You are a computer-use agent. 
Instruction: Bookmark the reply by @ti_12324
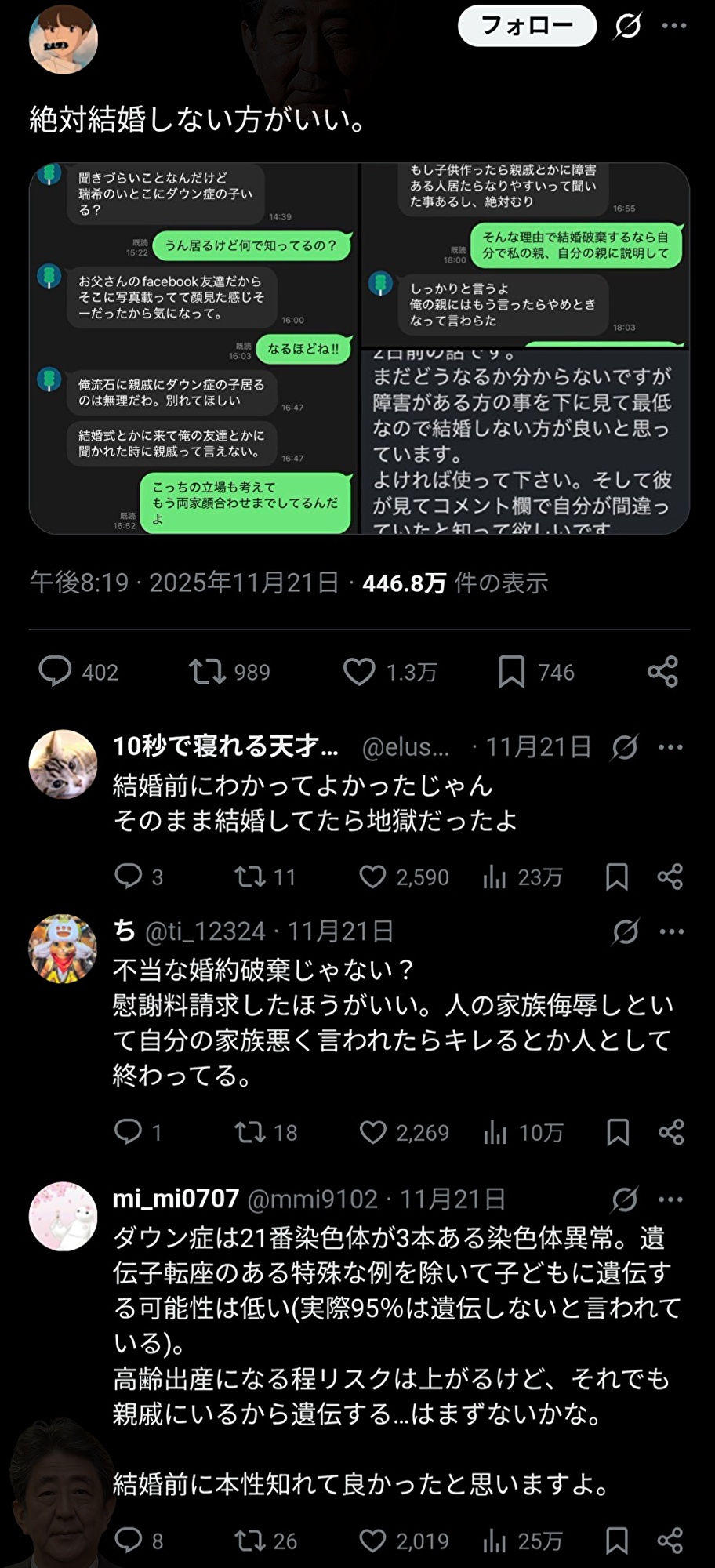[x=618, y=1132]
